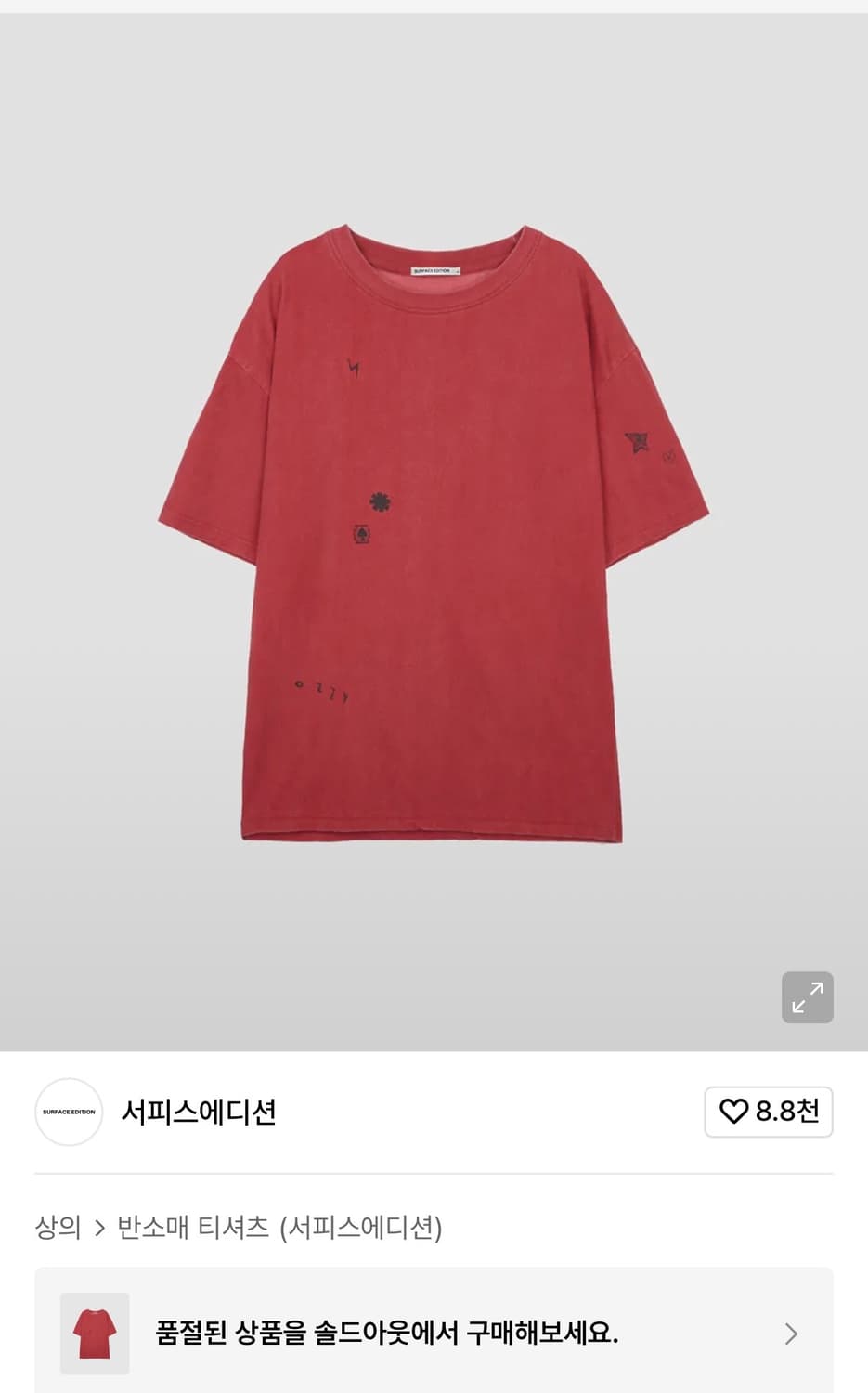Select 상의 in the breadcrumb menu
The image size is (868, 1393).
click(57, 1227)
